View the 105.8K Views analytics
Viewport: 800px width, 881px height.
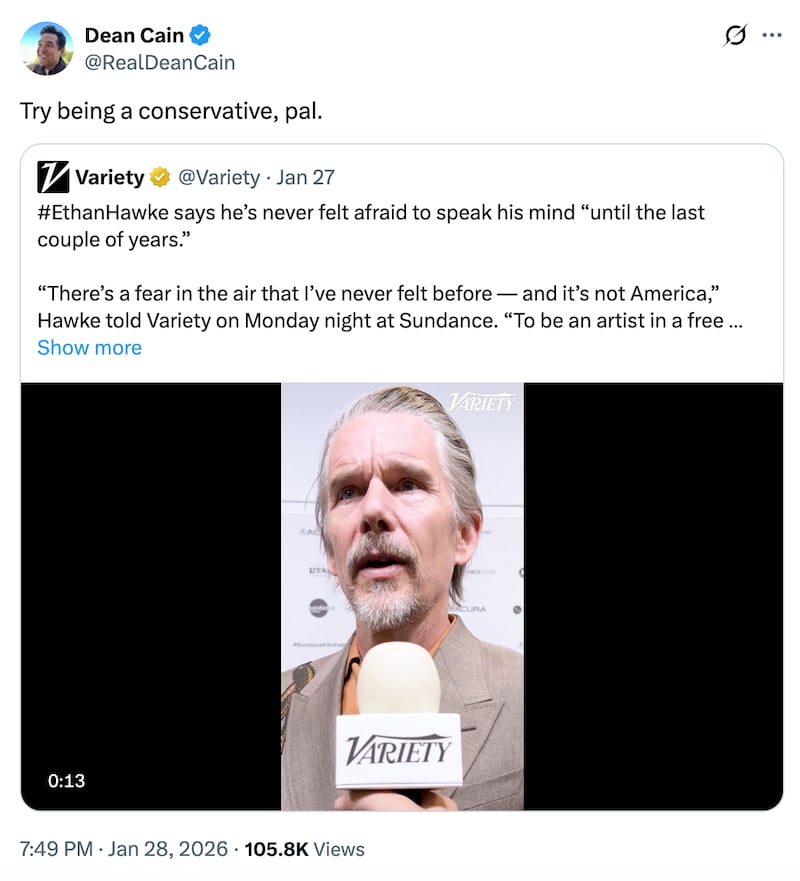click(304, 849)
